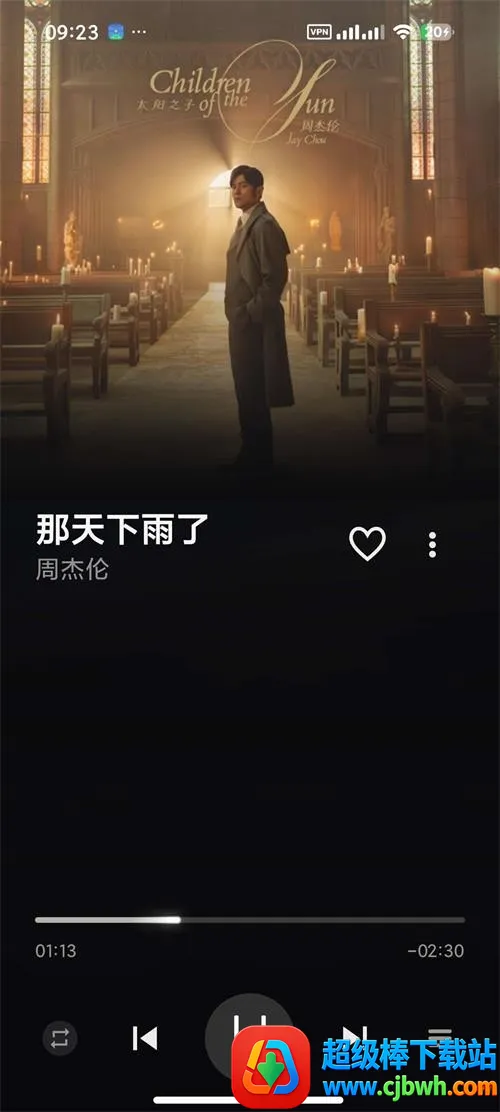Pause the current song

[x=249, y=1037]
